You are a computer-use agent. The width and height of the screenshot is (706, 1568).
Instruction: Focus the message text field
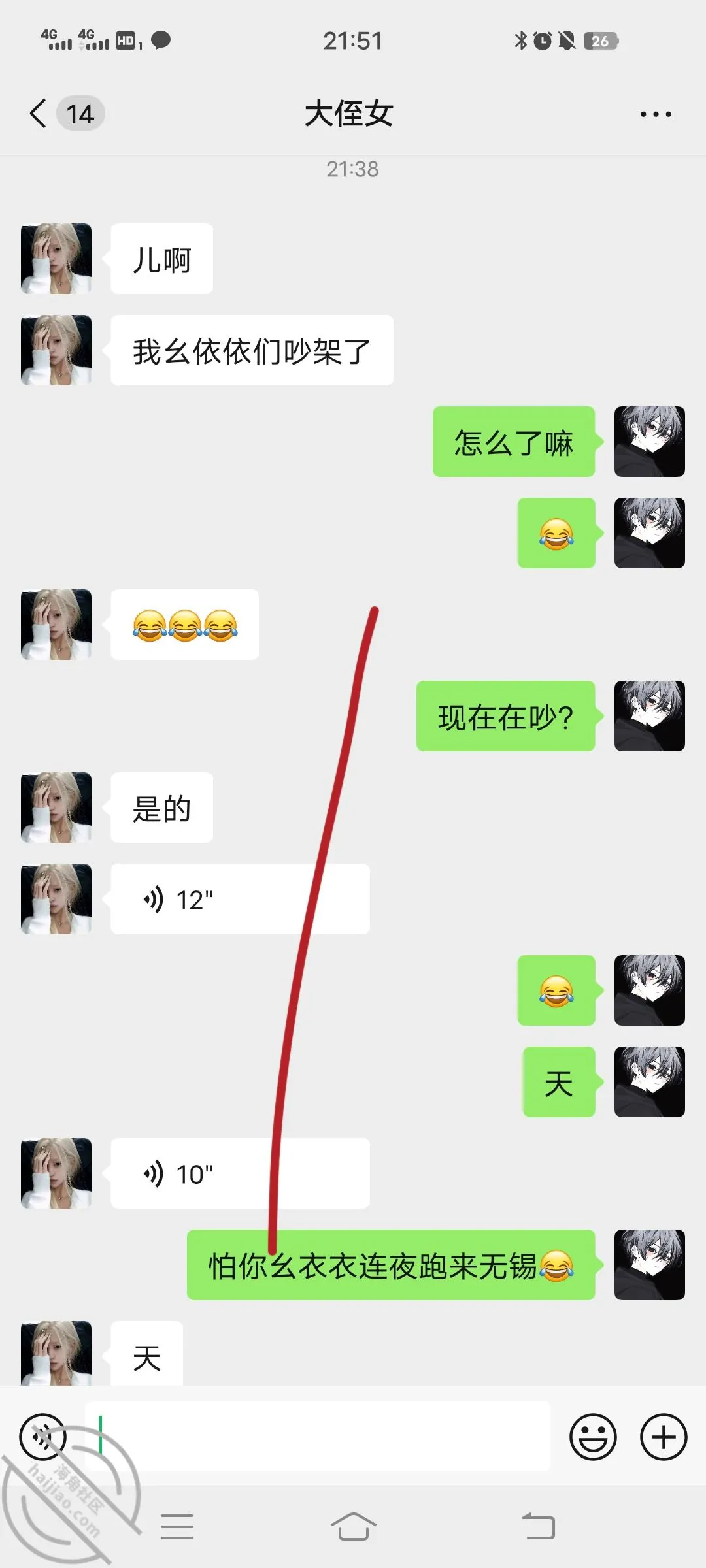[317, 1436]
